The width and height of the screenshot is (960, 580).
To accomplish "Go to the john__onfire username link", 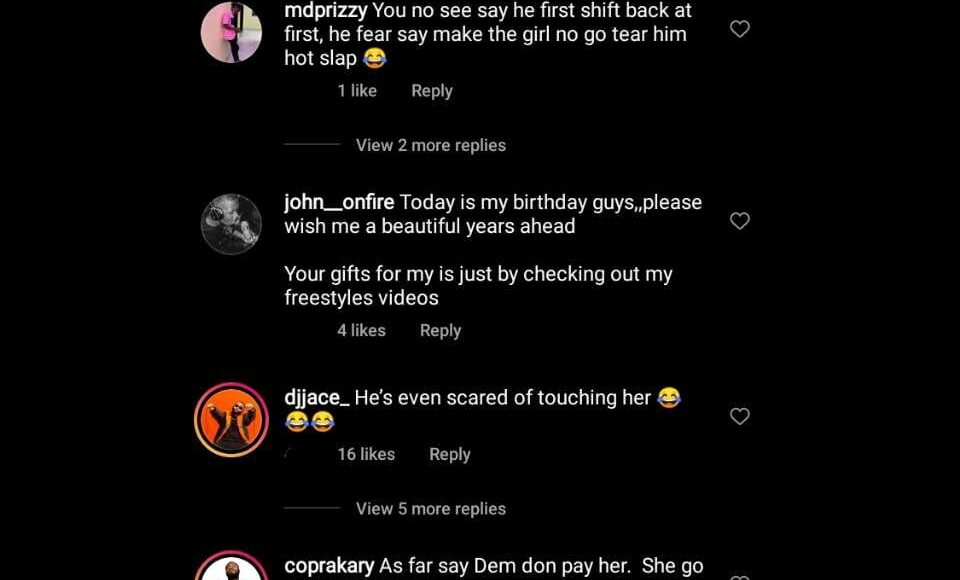I will (x=339, y=202).
